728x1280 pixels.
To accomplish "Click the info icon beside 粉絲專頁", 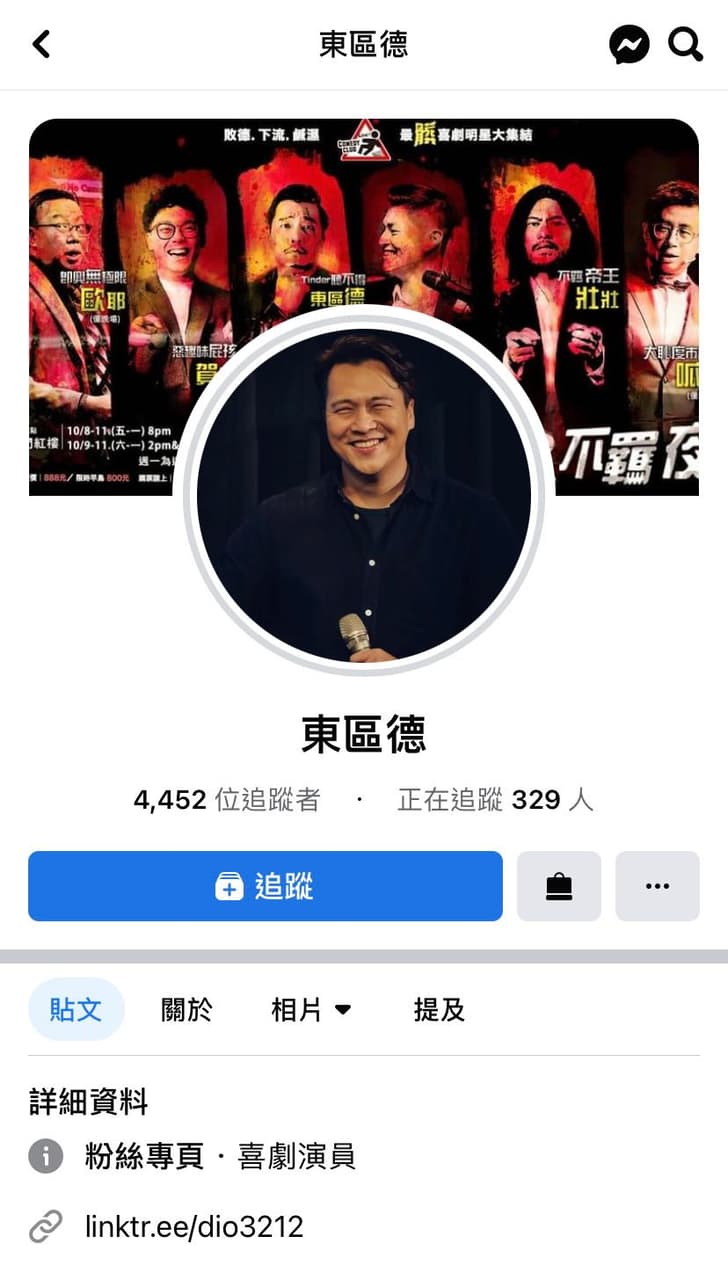I will pyautogui.click(x=46, y=1156).
